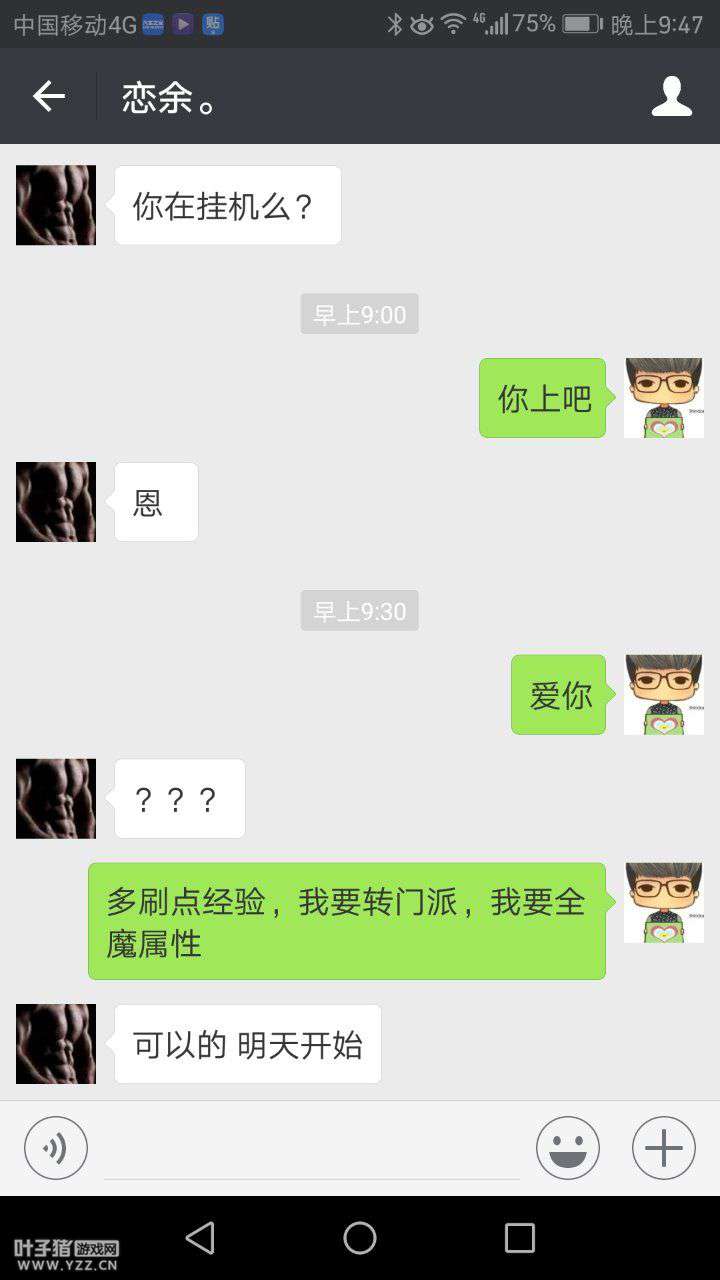Screen dimensions: 720x1280
Task: Open the emoji picker
Action: click(567, 1148)
